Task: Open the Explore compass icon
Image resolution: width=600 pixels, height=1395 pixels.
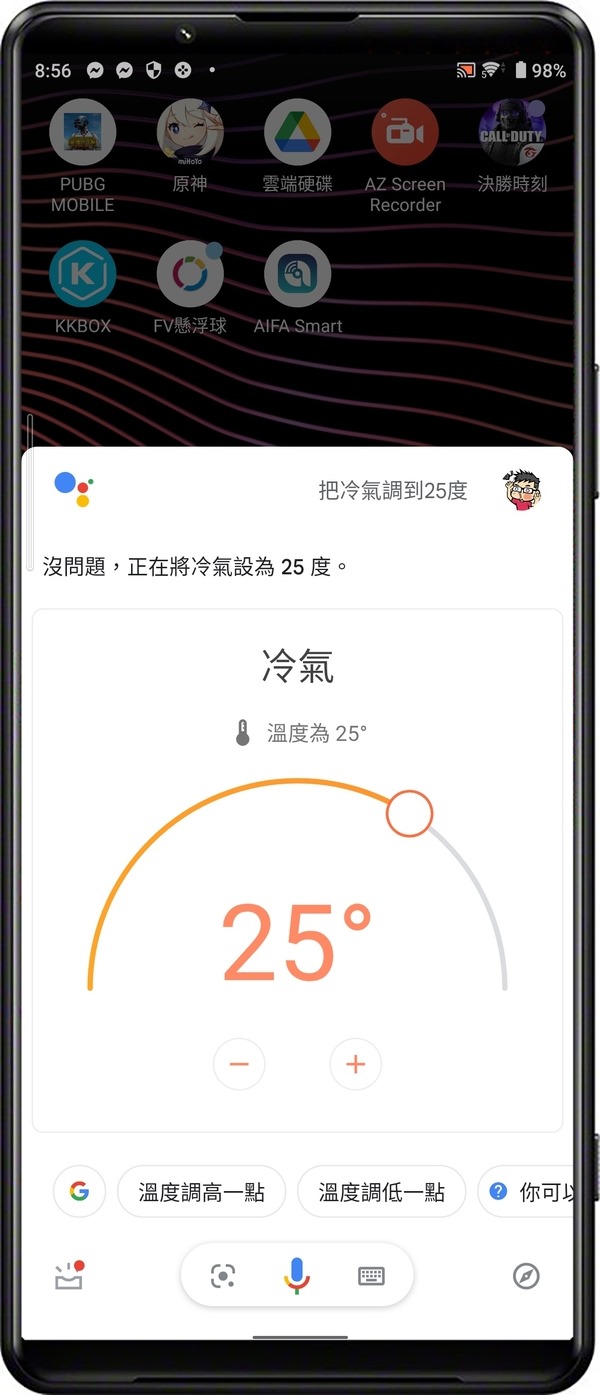Action: click(x=526, y=1275)
